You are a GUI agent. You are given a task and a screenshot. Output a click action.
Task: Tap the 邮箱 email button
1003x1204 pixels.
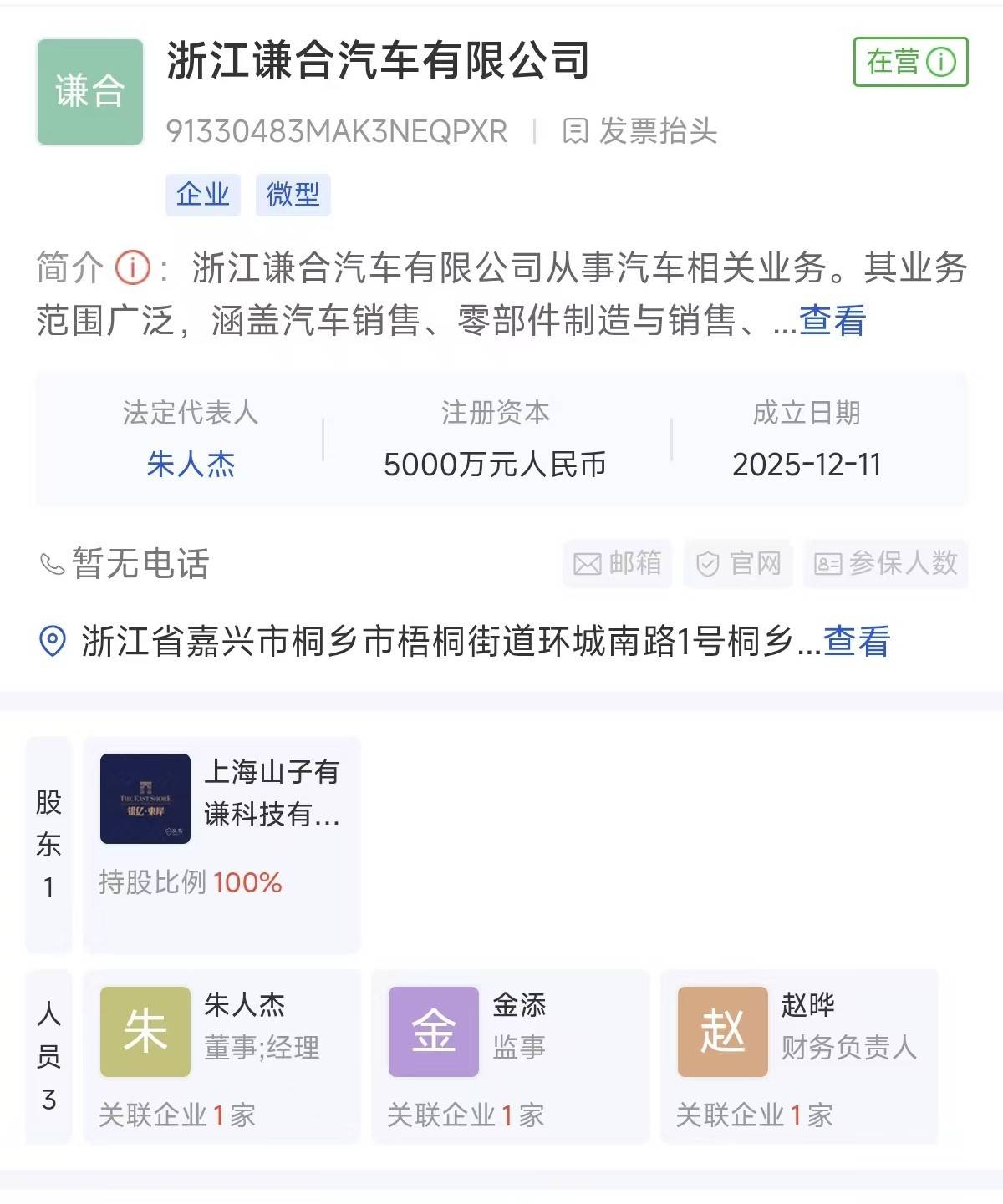(x=618, y=564)
